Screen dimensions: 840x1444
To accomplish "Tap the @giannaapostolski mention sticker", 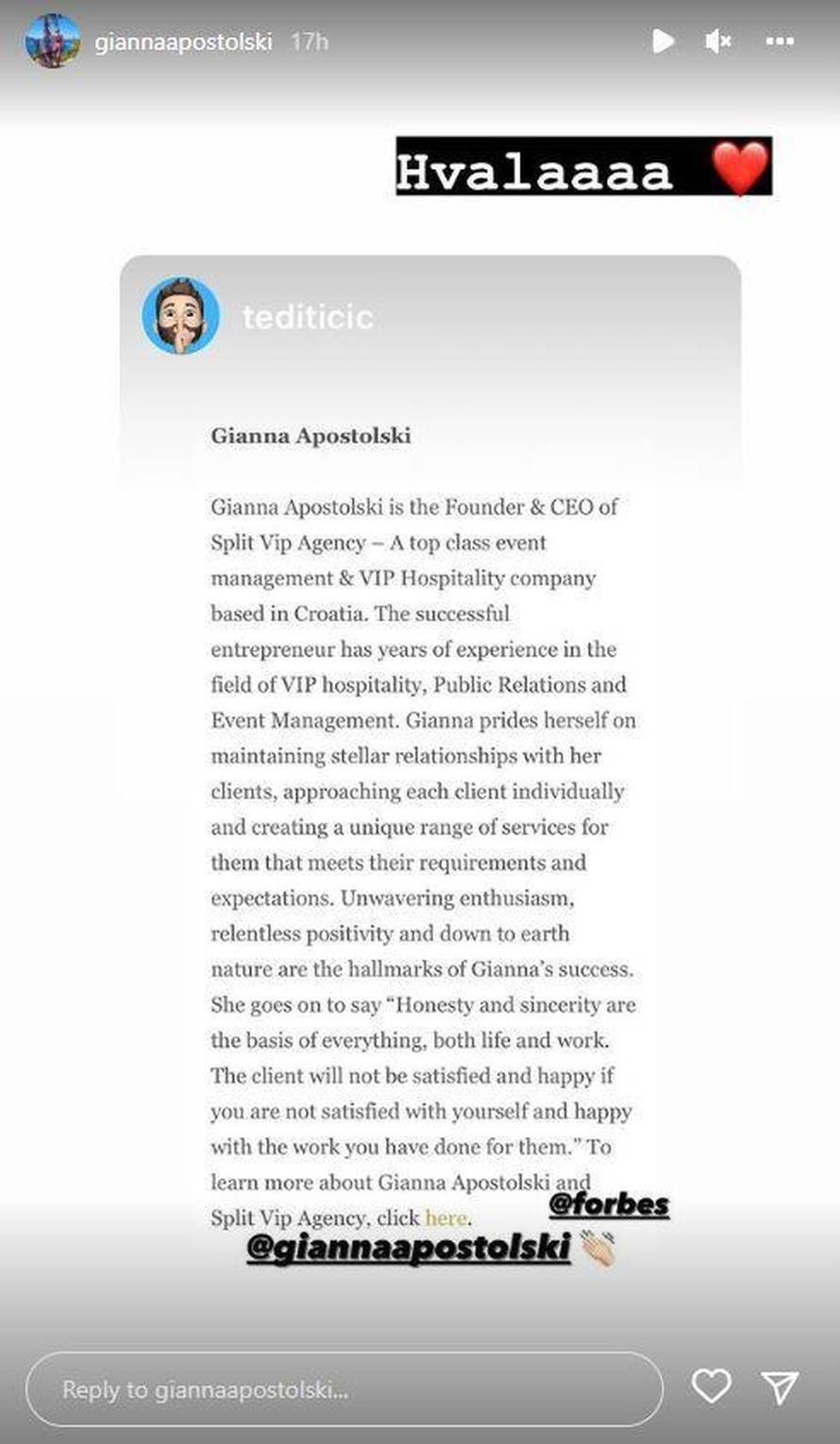I will click(x=409, y=1248).
